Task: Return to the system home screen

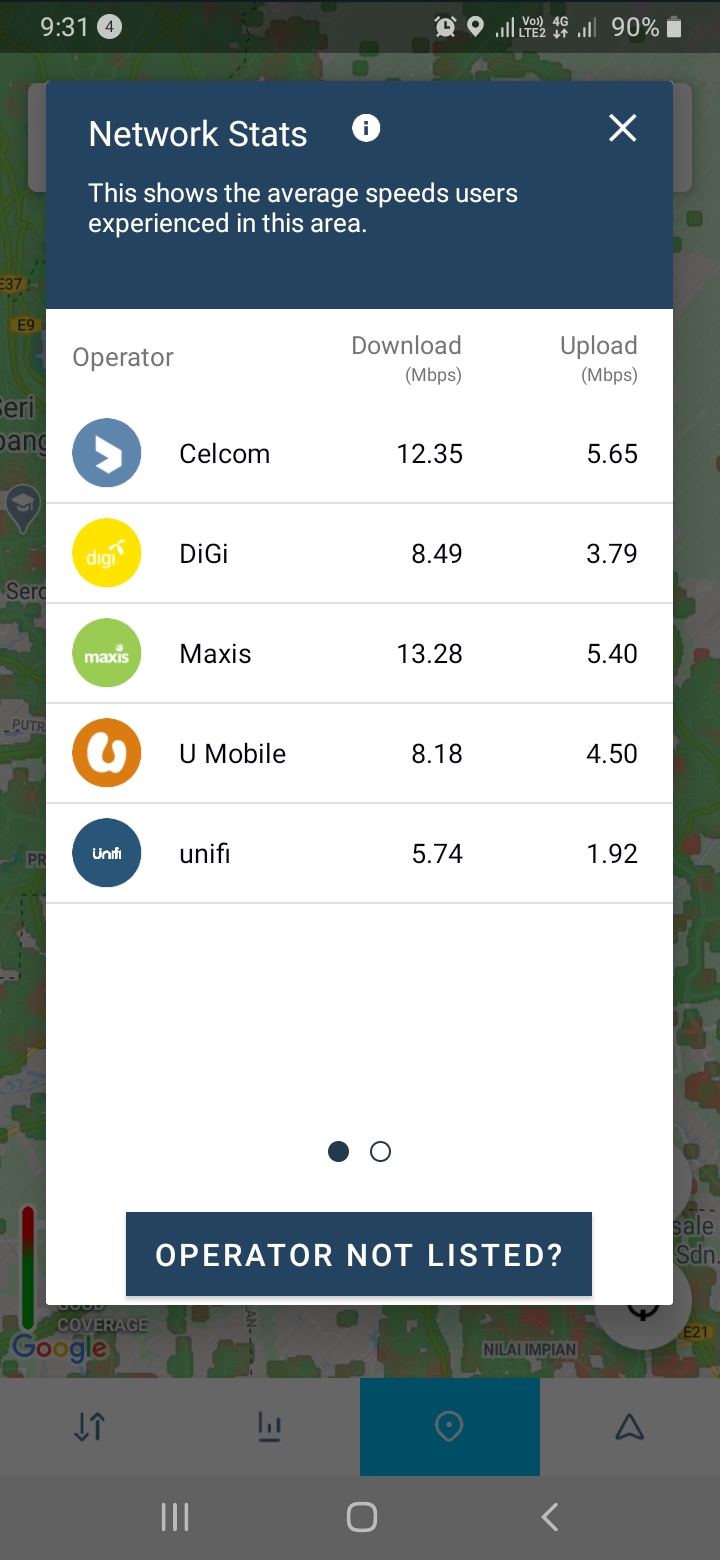Action: click(361, 1517)
